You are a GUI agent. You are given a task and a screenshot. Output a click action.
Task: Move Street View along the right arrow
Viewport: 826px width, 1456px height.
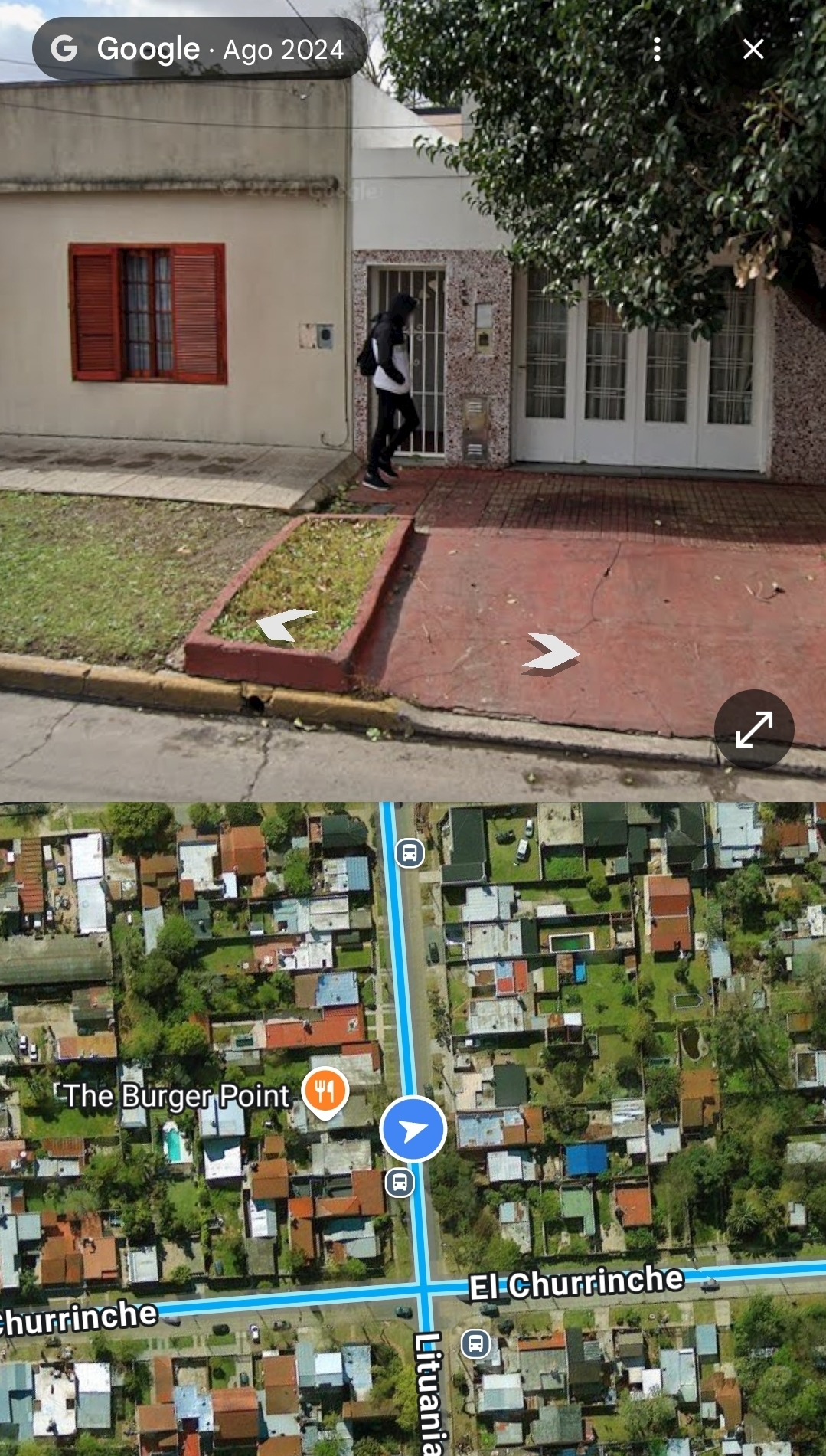pos(550,653)
